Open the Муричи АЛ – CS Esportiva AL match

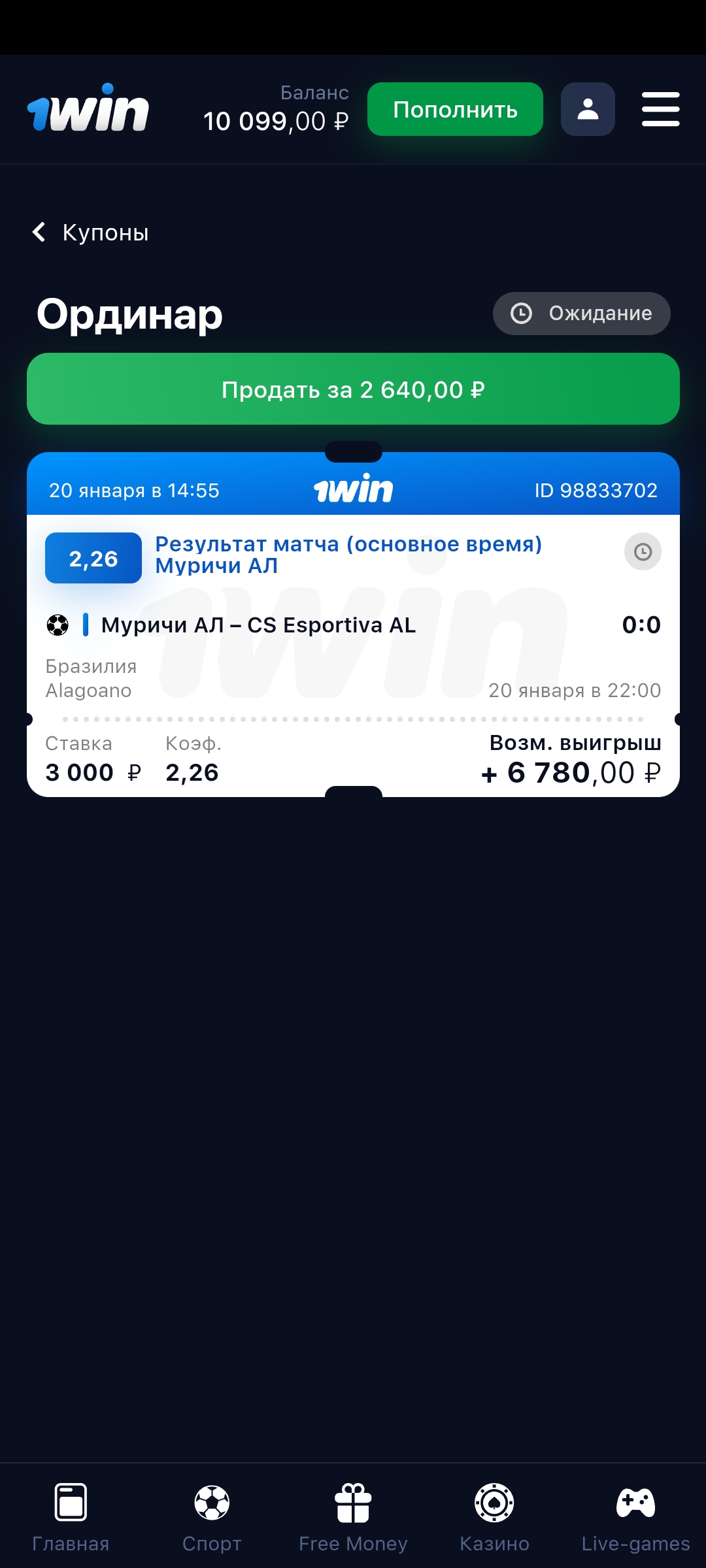[258, 625]
